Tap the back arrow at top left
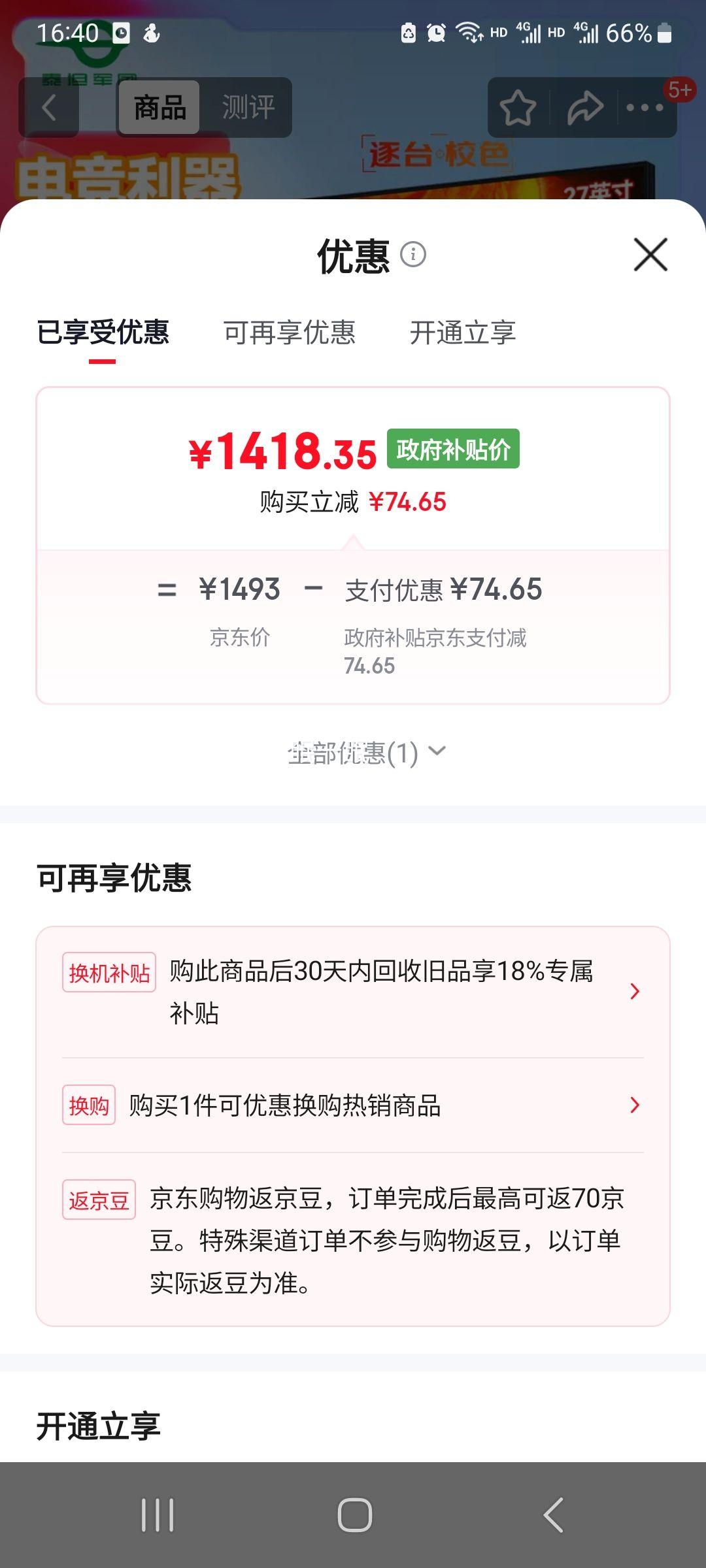The image size is (706, 1568). pos(49,106)
